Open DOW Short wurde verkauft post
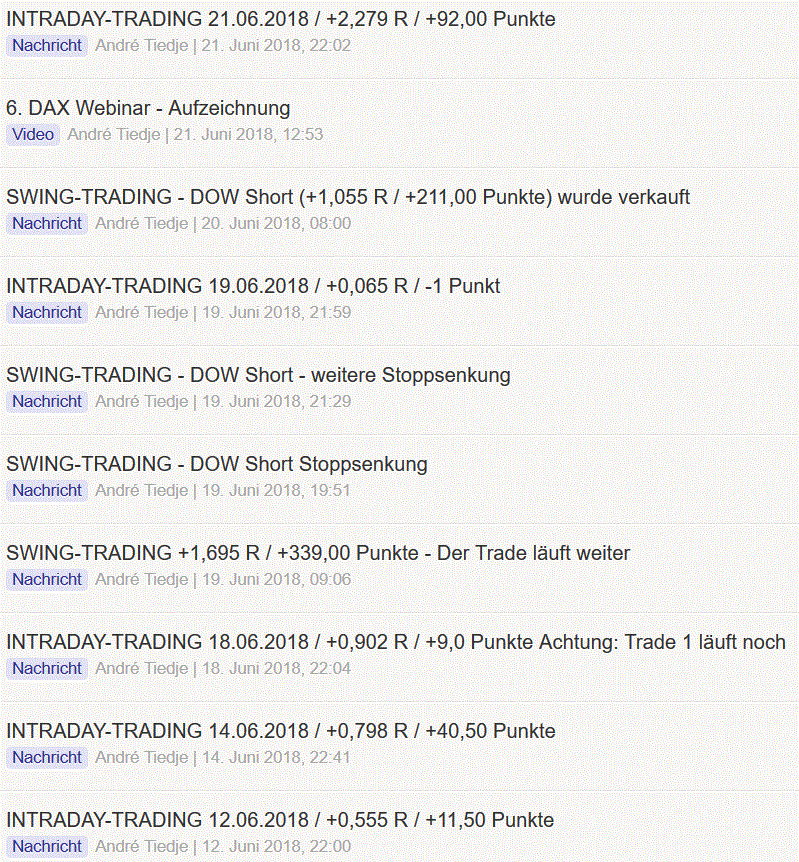The width and height of the screenshot is (799, 862). [347, 197]
